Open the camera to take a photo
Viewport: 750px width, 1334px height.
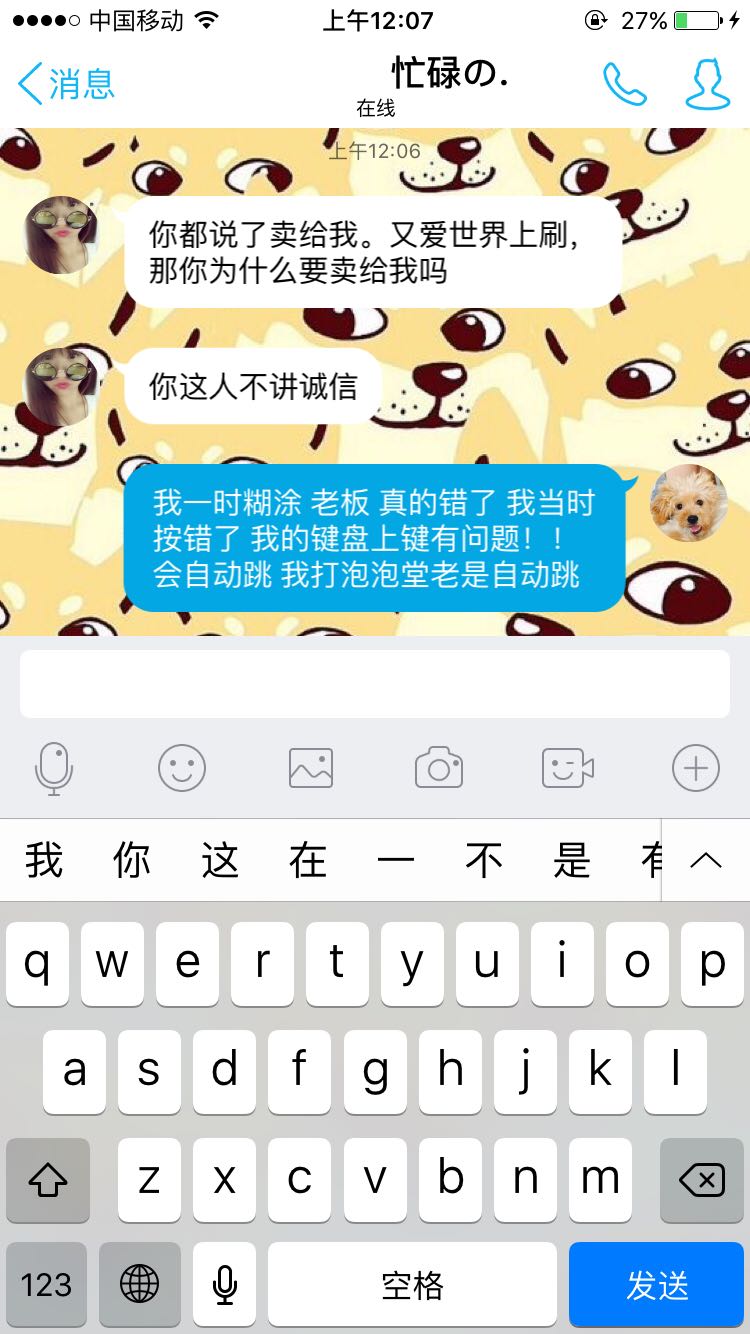click(x=439, y=769)
